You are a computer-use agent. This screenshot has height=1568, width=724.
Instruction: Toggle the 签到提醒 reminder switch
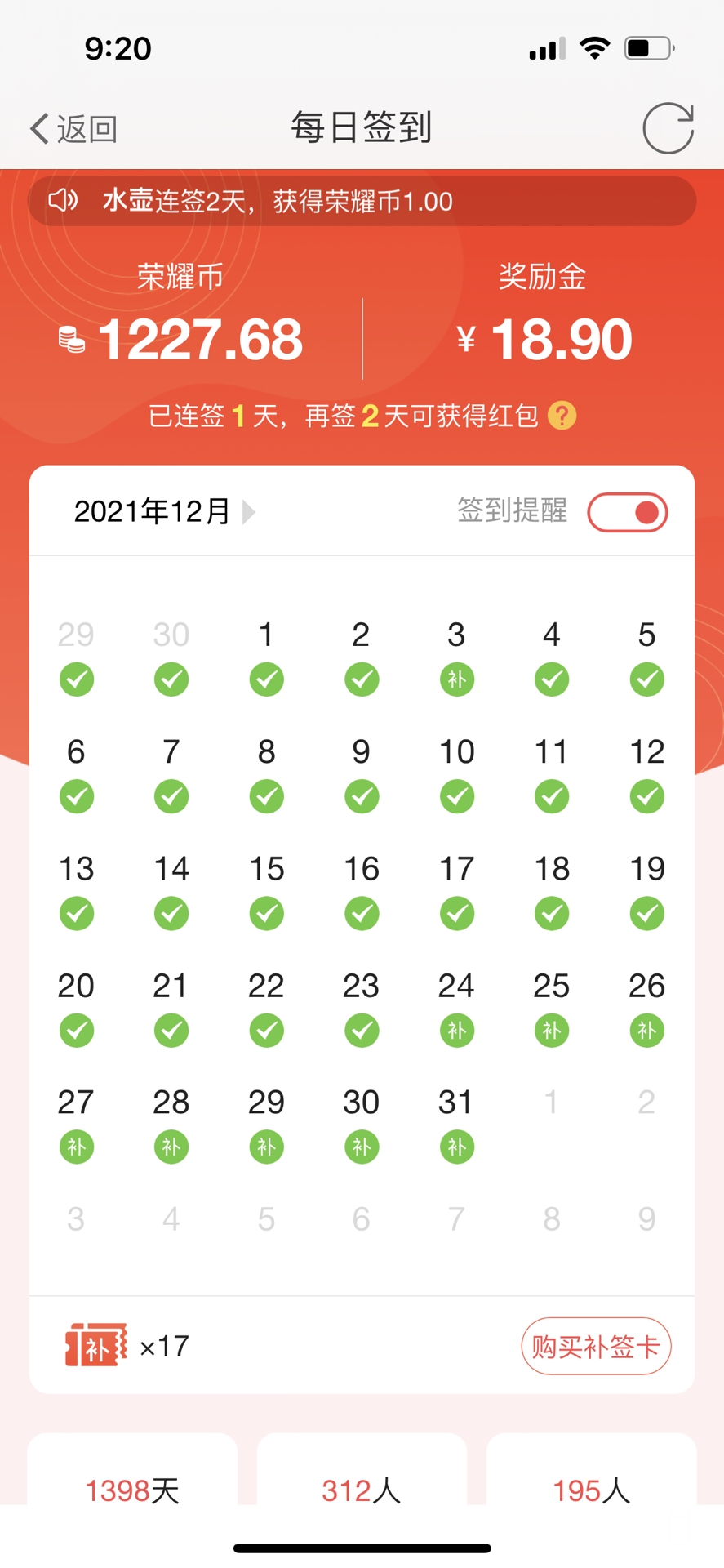point(627,512)
